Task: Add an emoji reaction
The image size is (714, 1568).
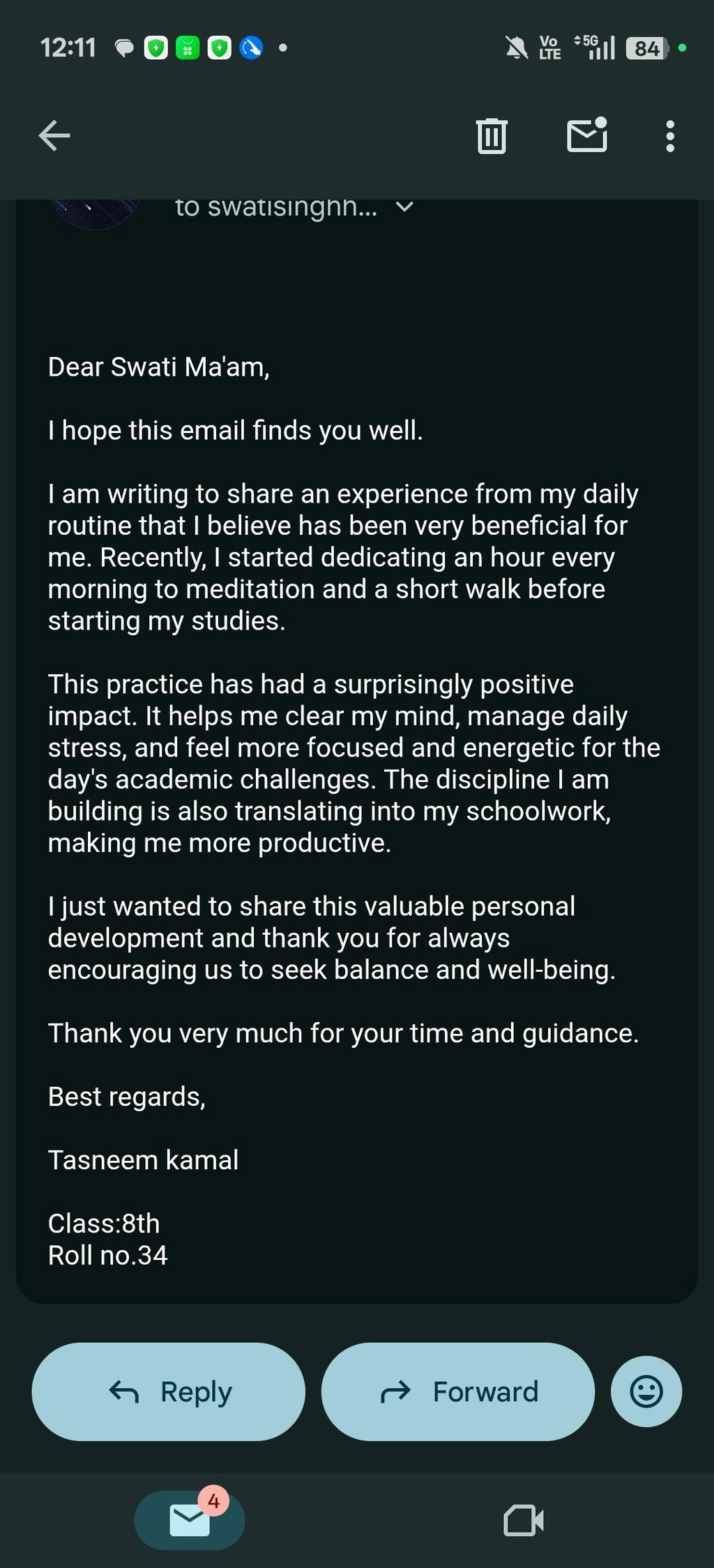Action: tap(646, 1392)
